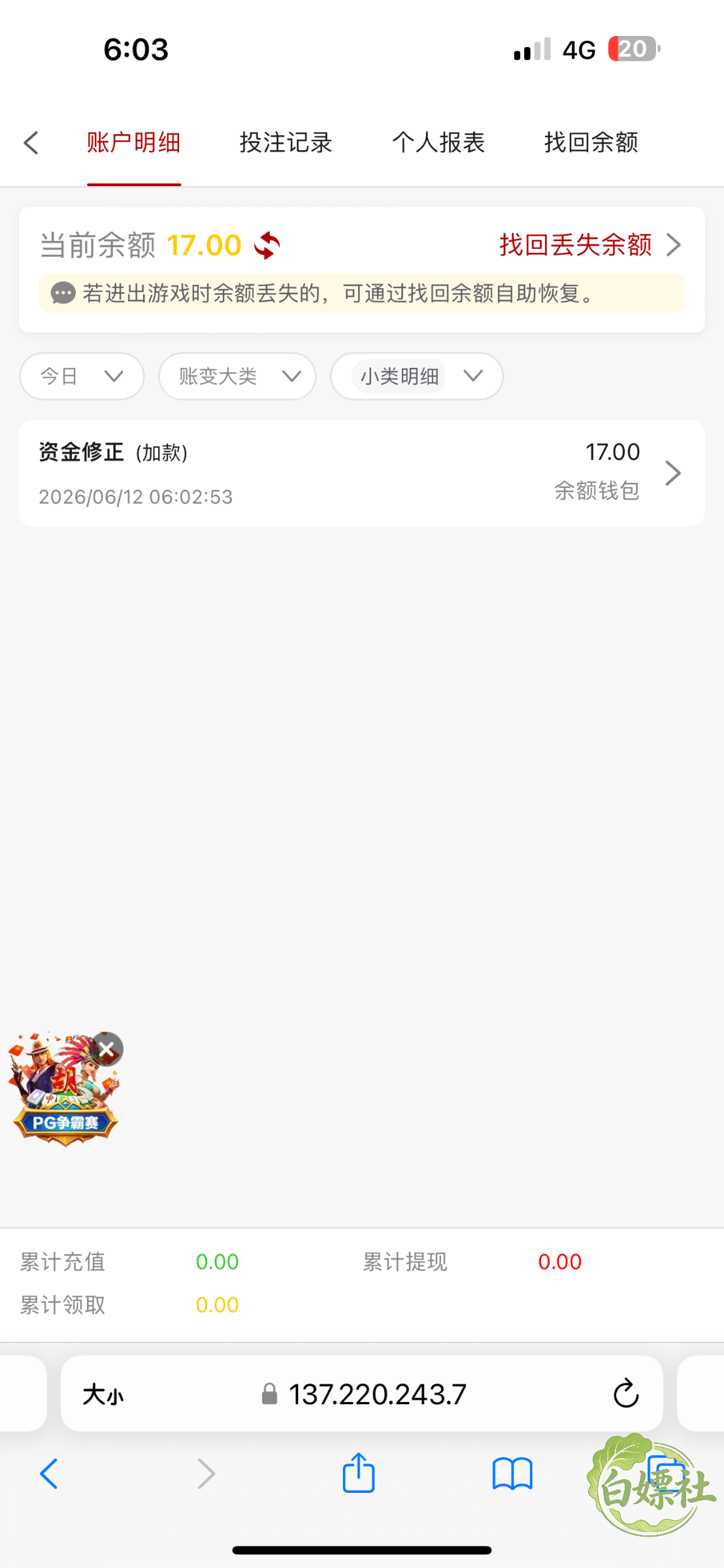
Task: Go to the previous page in the browser
Action: [x=49, y=1474]
